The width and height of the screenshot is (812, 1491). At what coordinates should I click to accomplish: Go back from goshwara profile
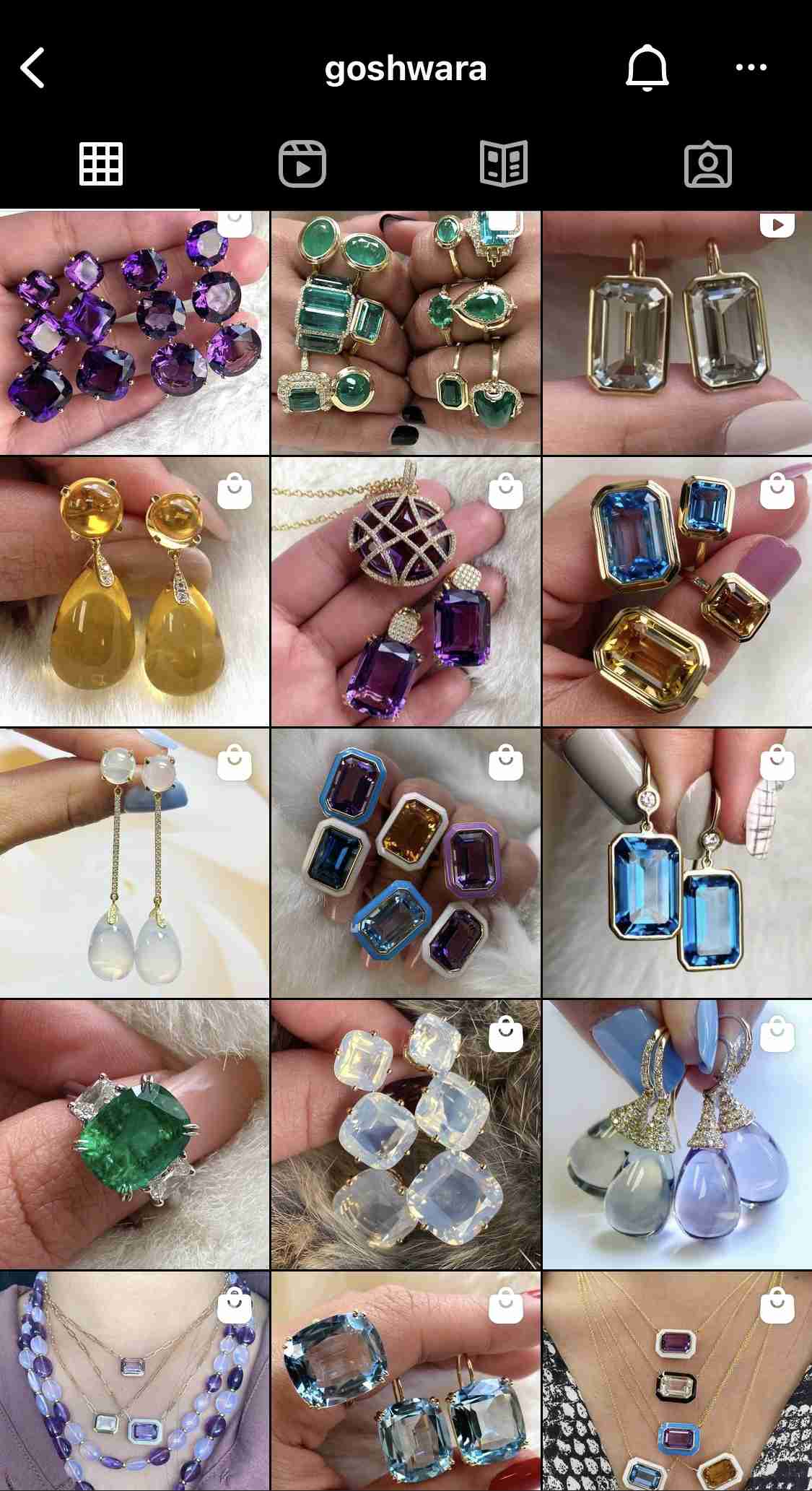[33, 68]
